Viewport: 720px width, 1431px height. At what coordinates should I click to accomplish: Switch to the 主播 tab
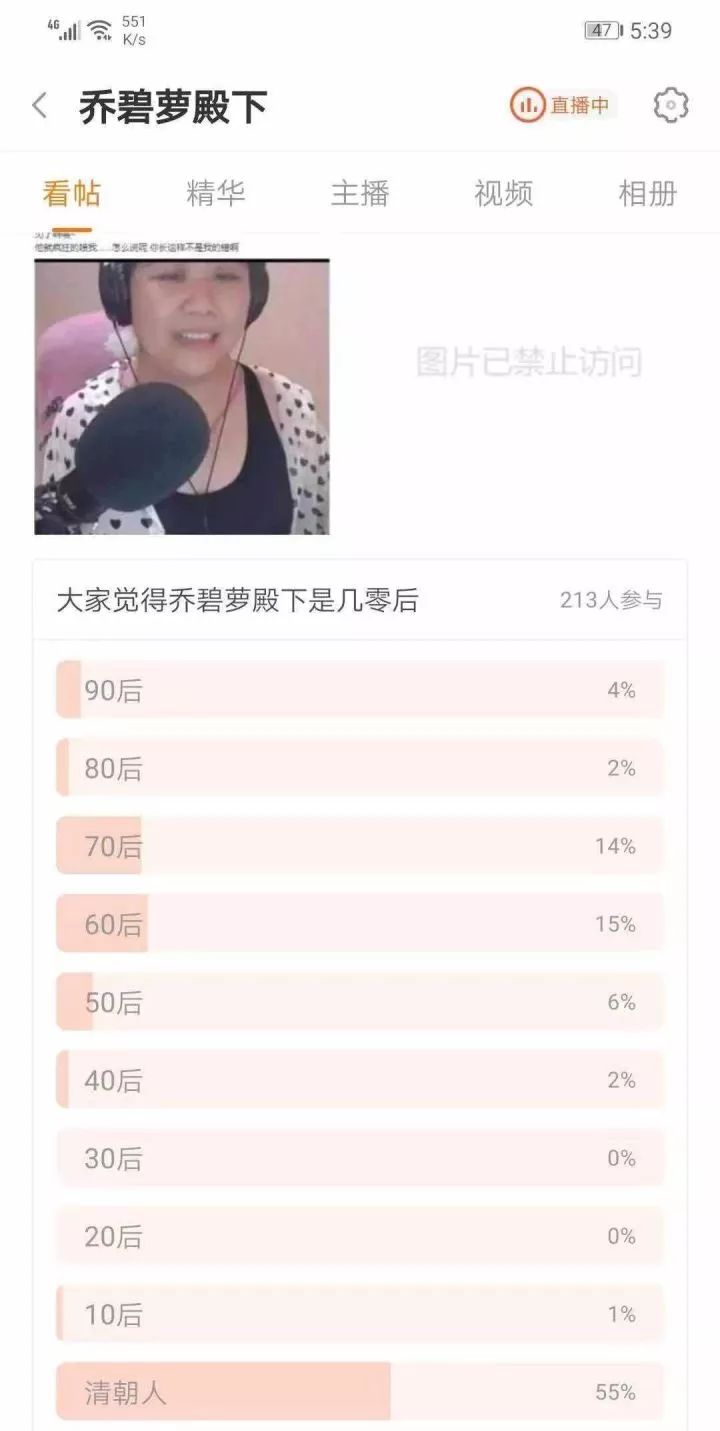click(360, 193)
